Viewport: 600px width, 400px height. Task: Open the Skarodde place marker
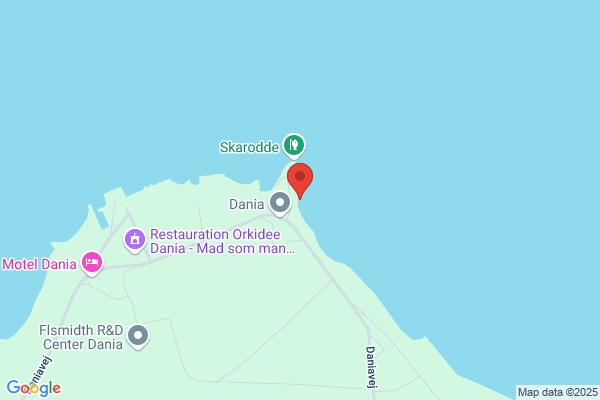(294, 146)
